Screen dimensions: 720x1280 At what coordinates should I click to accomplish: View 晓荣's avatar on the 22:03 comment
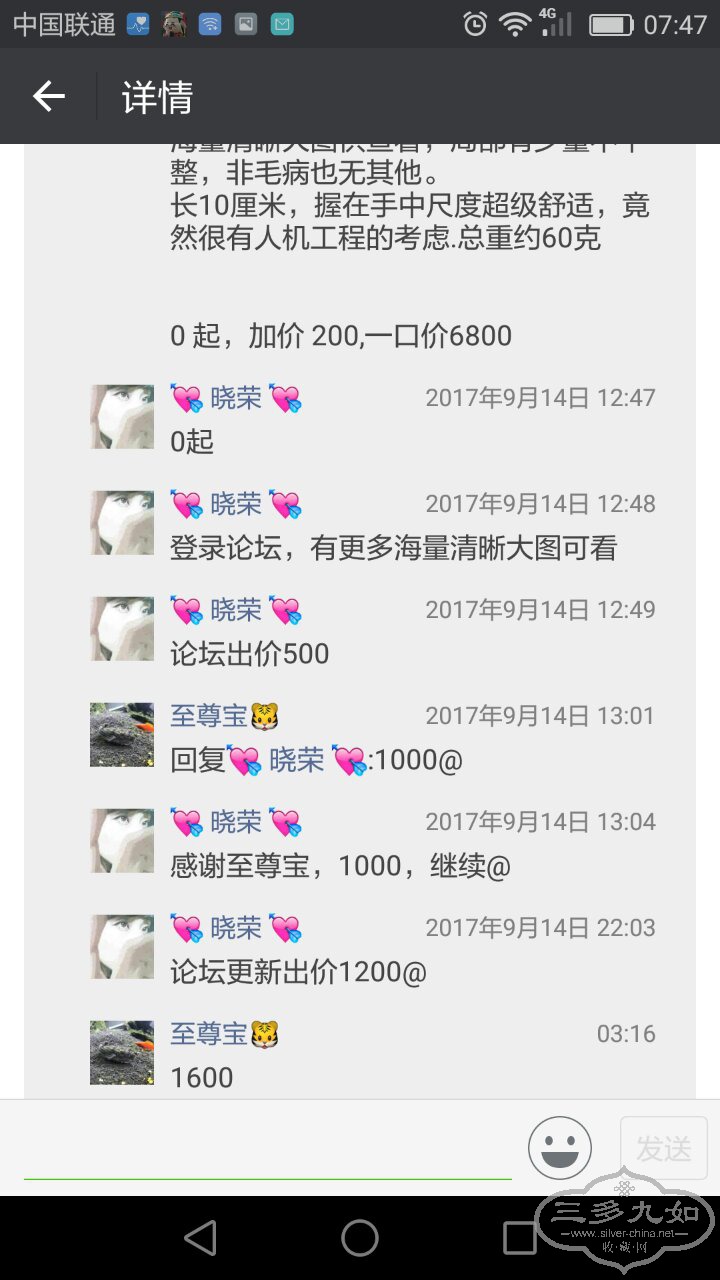[x=122, y=946]
